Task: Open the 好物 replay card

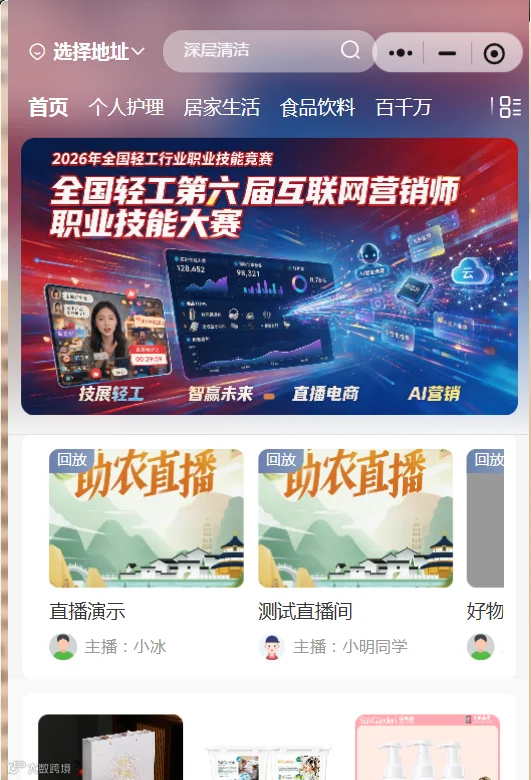Action: pos(485,555)
